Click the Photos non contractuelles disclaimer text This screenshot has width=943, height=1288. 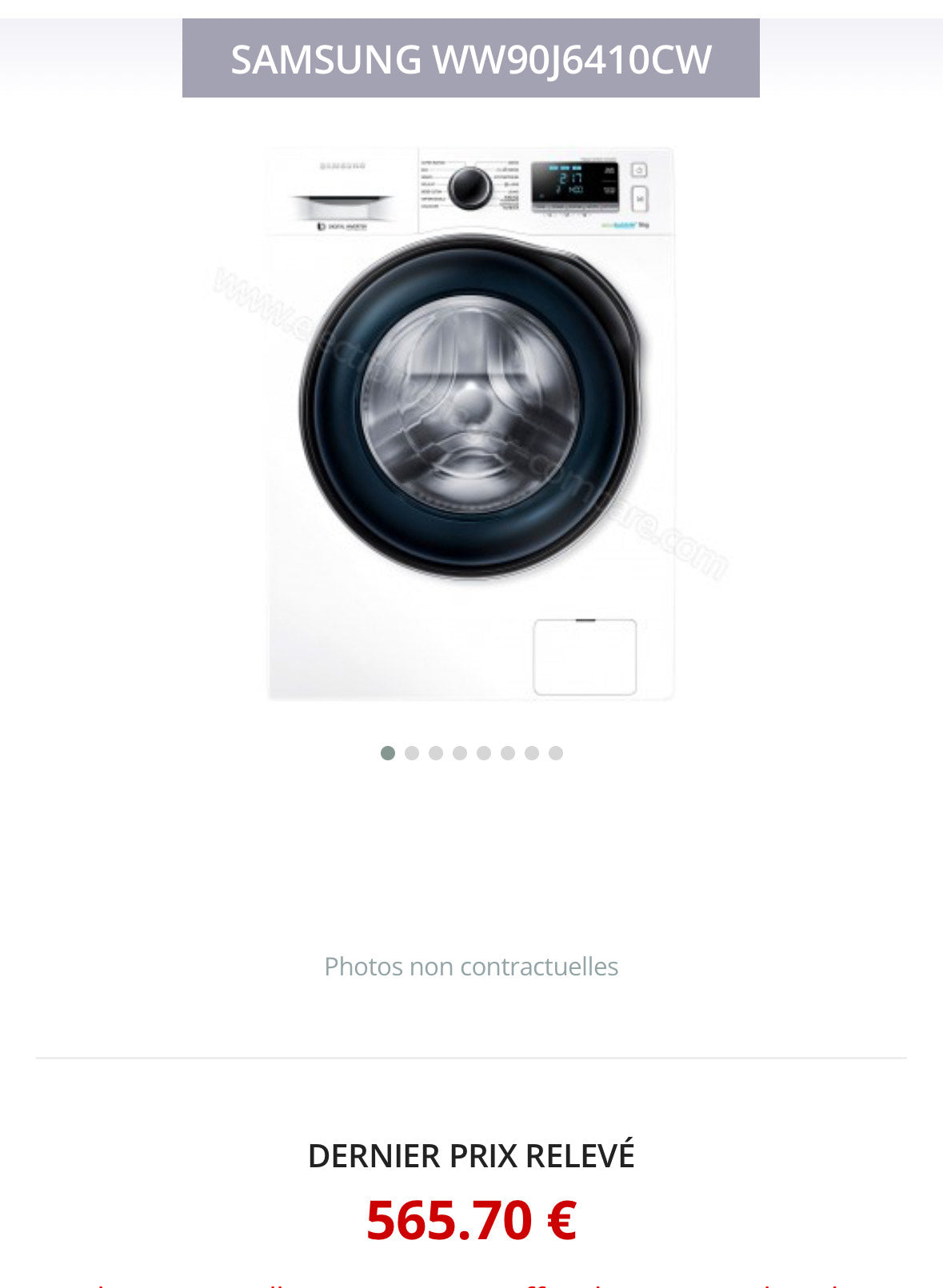click(x=471, y=966)
